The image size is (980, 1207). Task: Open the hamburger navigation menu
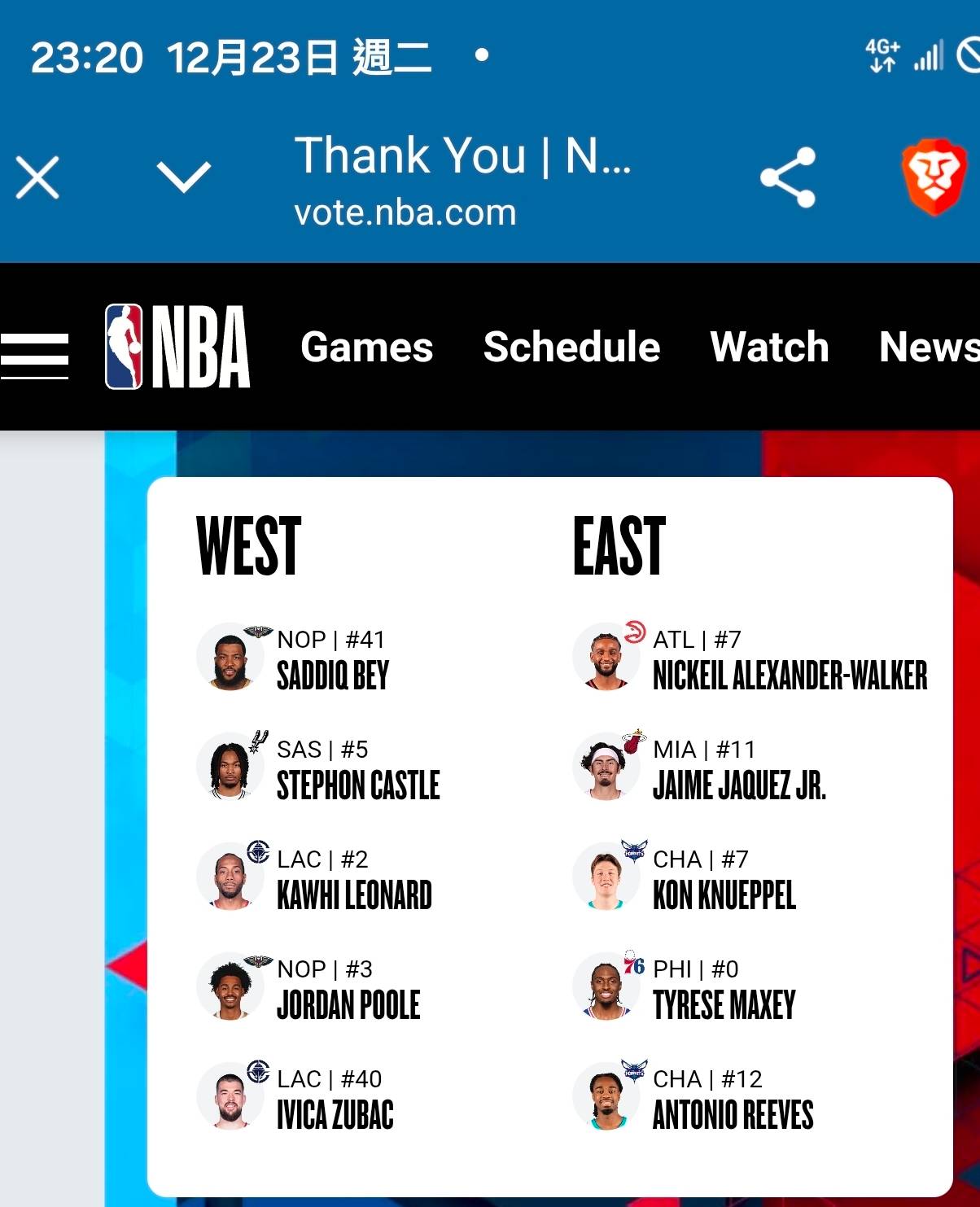coord(34,356)
